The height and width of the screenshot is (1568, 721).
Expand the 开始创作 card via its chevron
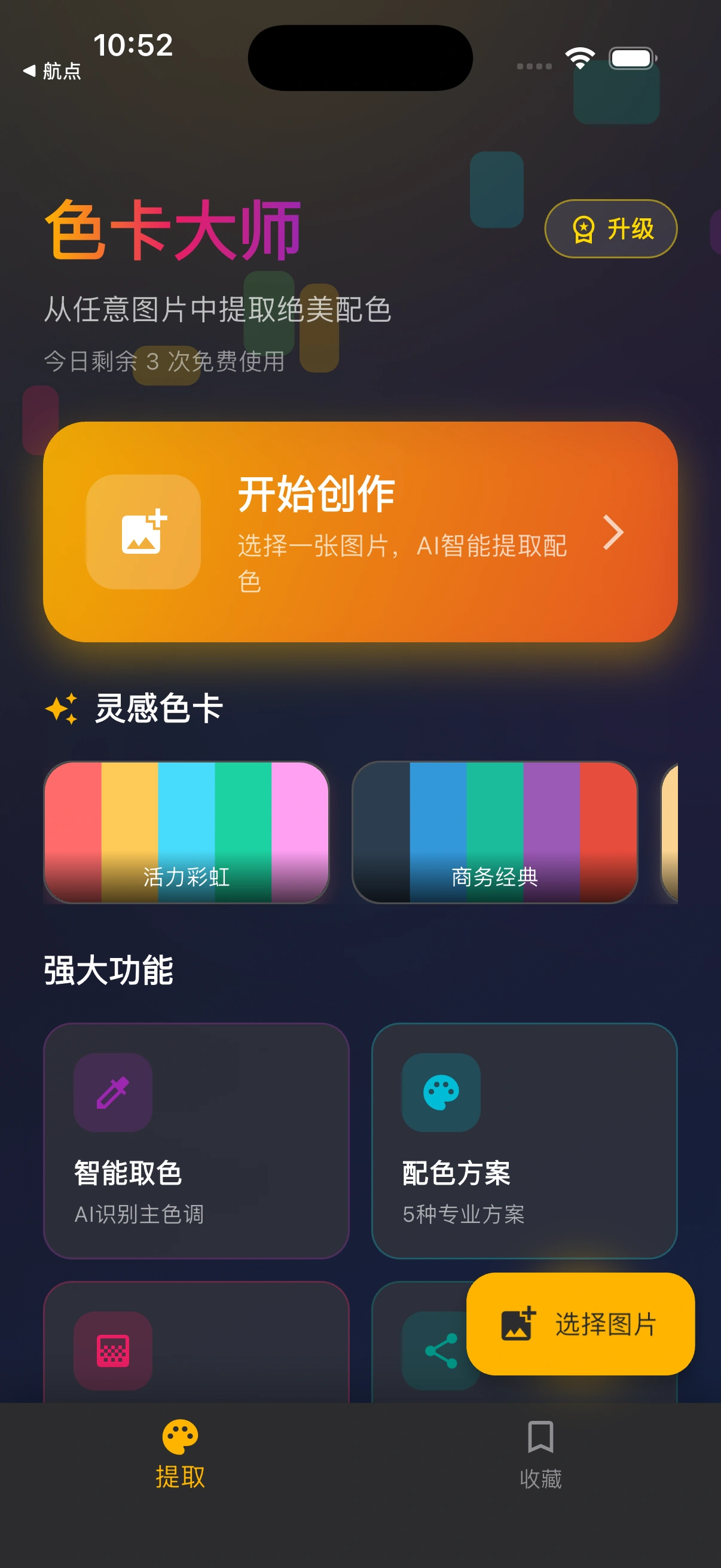pos(613,533)
